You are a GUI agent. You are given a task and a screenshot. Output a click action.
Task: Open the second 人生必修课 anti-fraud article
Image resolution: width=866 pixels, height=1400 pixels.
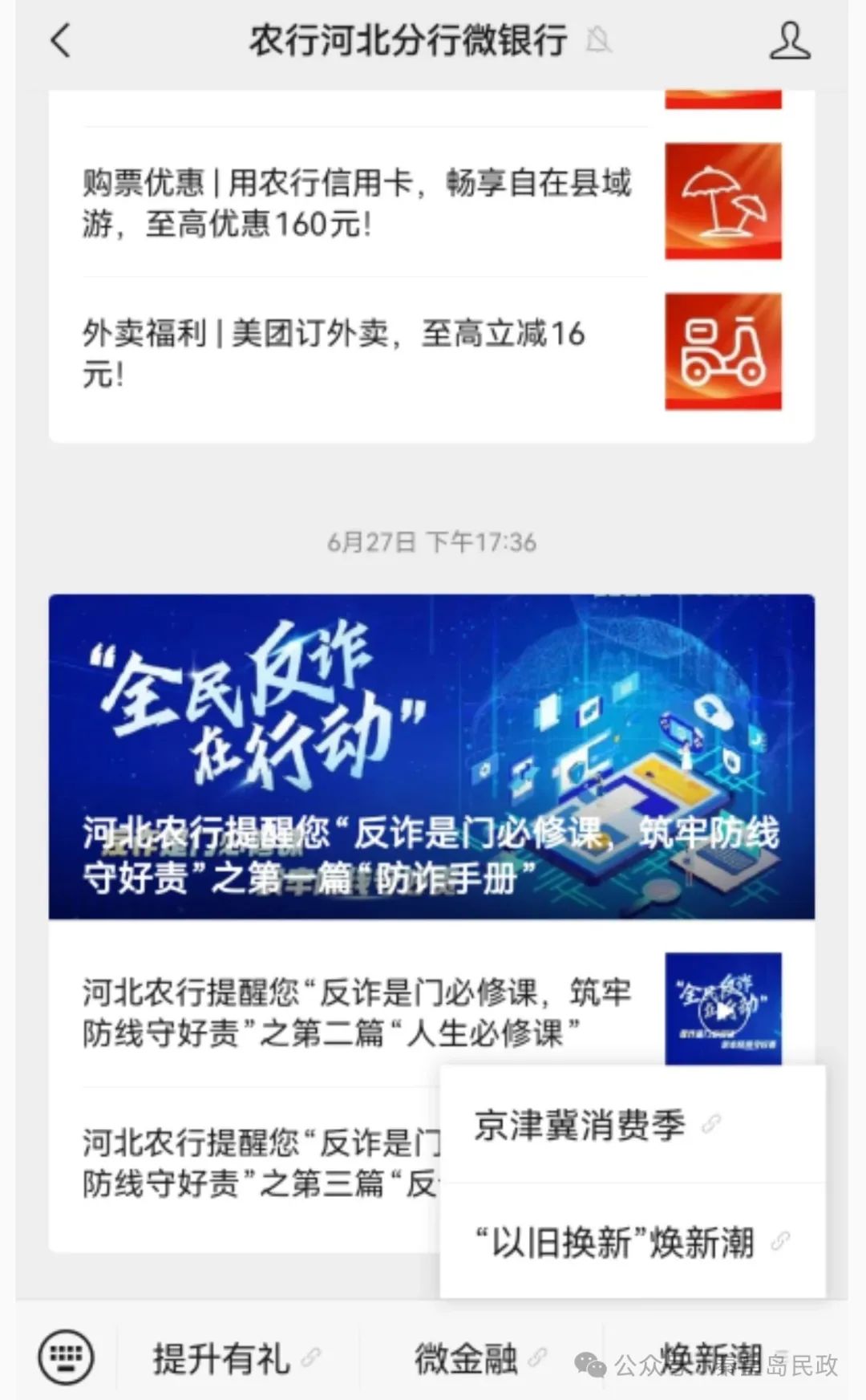pos(353,1012)
